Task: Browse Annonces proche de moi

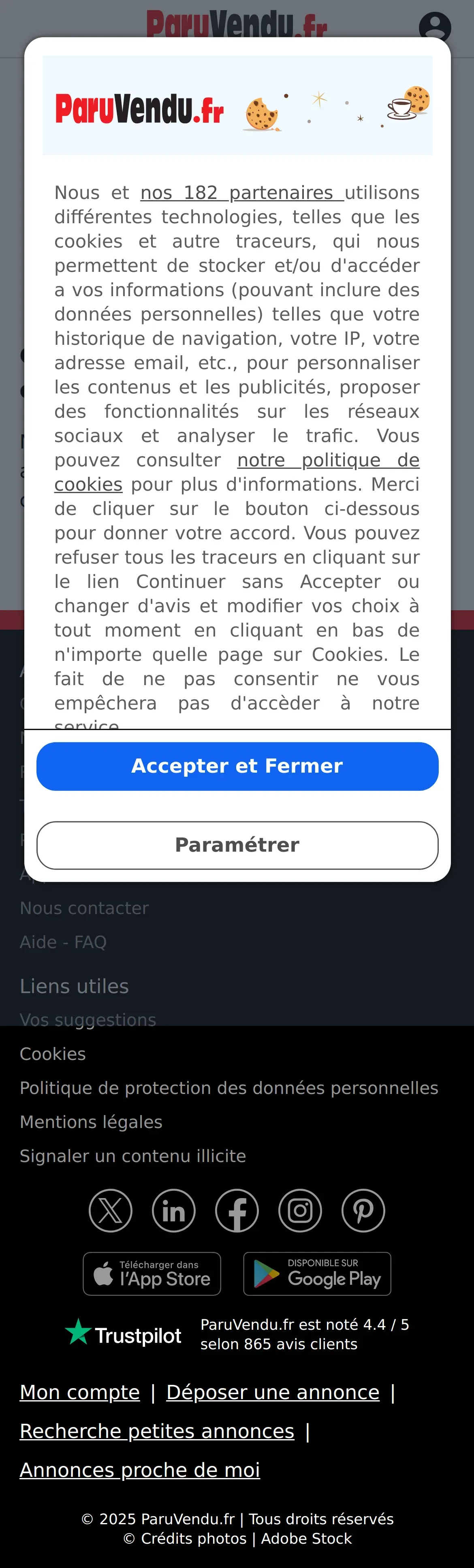Action: click(140, 1470)
